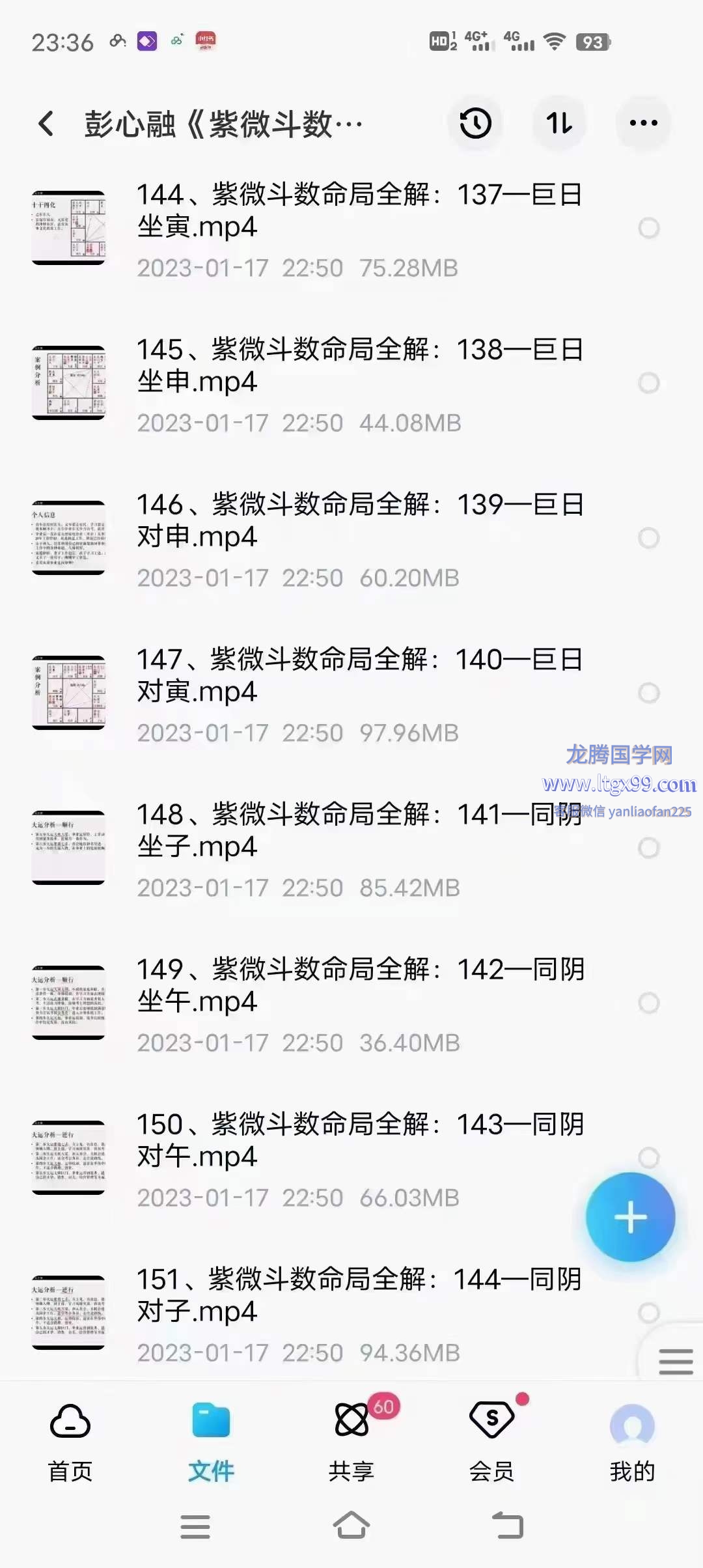Select the checkbox for file 145 巨日坐申
This screenshot has height=1568, width=703.
[x=648, y=383]
